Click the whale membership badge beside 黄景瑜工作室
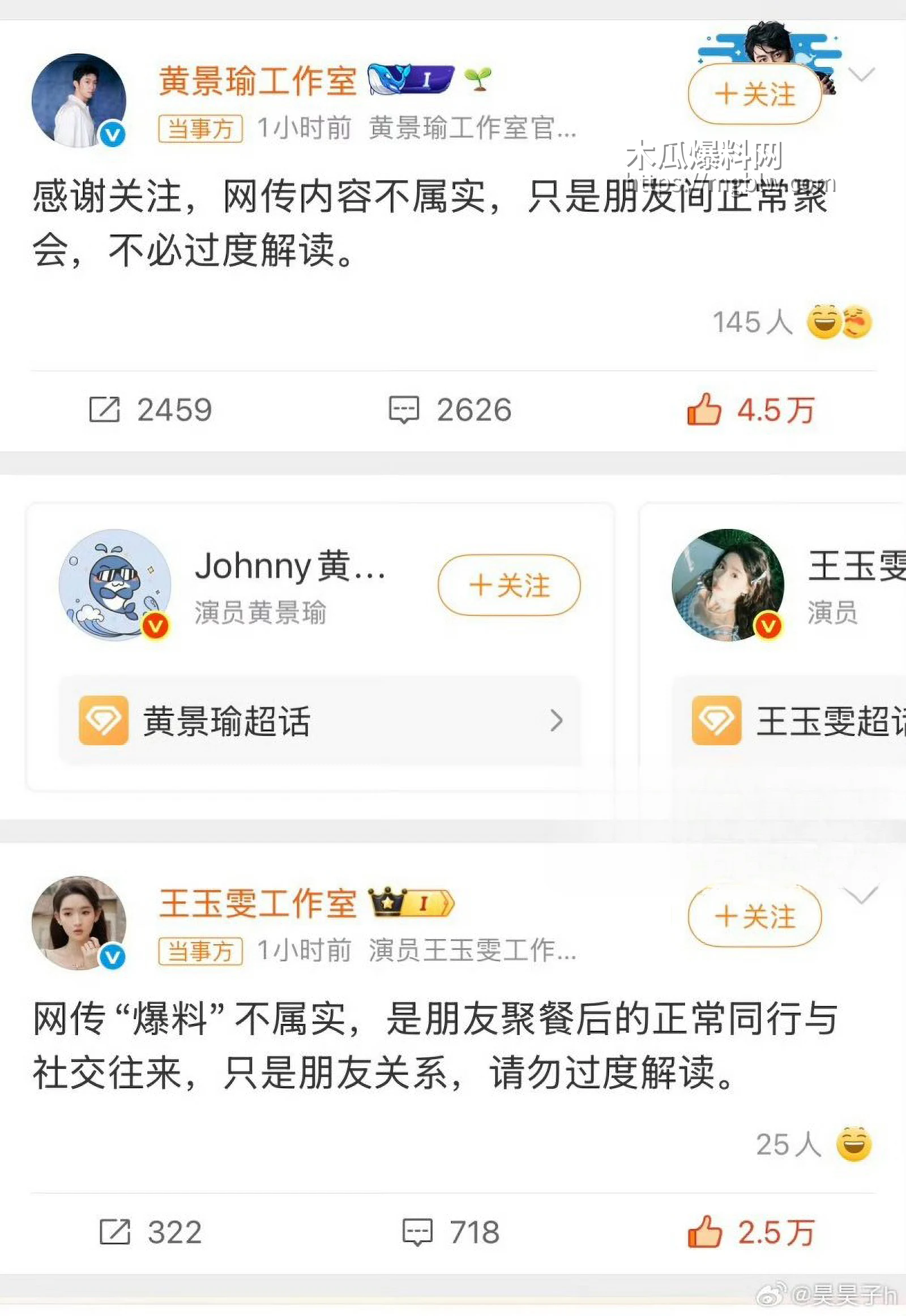Screen dimensions: 906x1316 click(410, 77)
